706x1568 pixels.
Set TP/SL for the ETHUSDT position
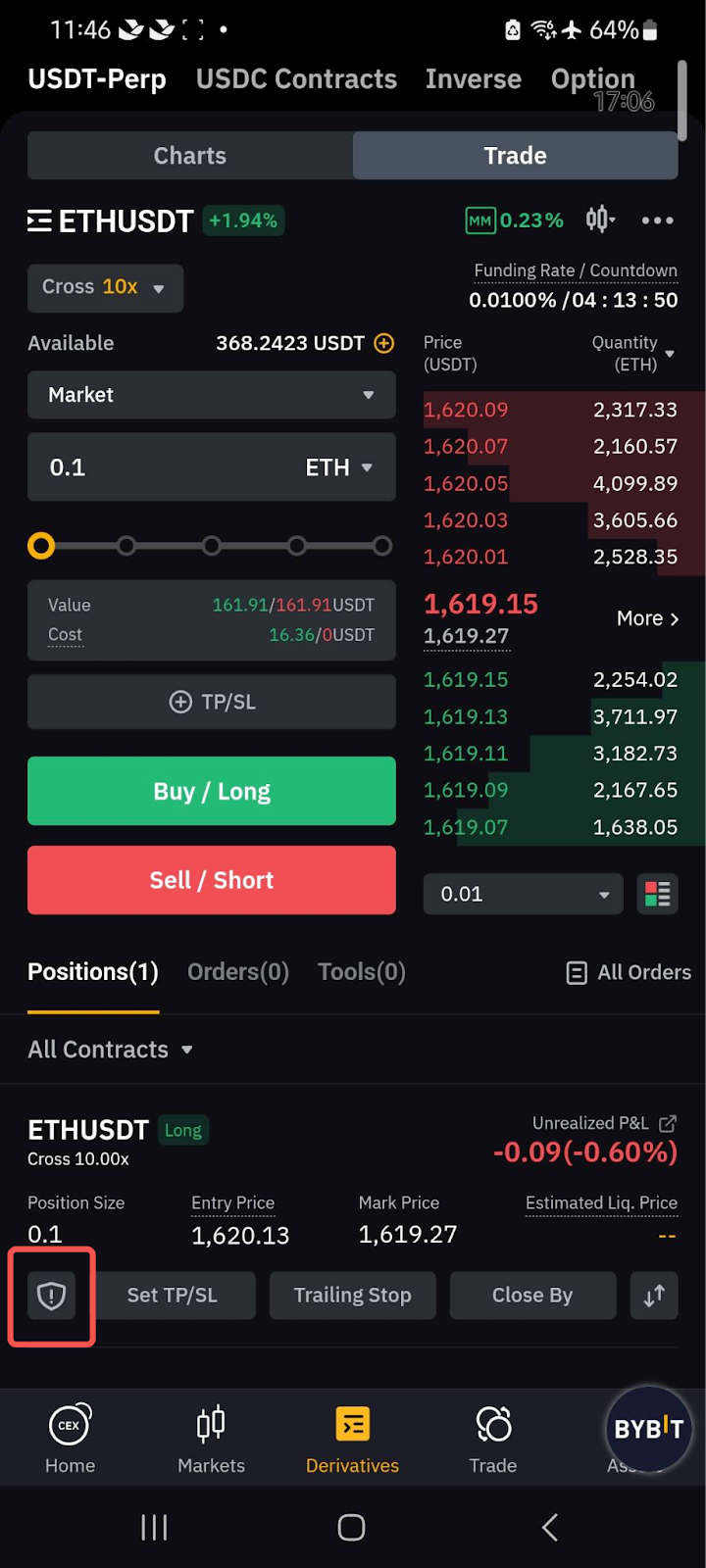click(173, 1296)
